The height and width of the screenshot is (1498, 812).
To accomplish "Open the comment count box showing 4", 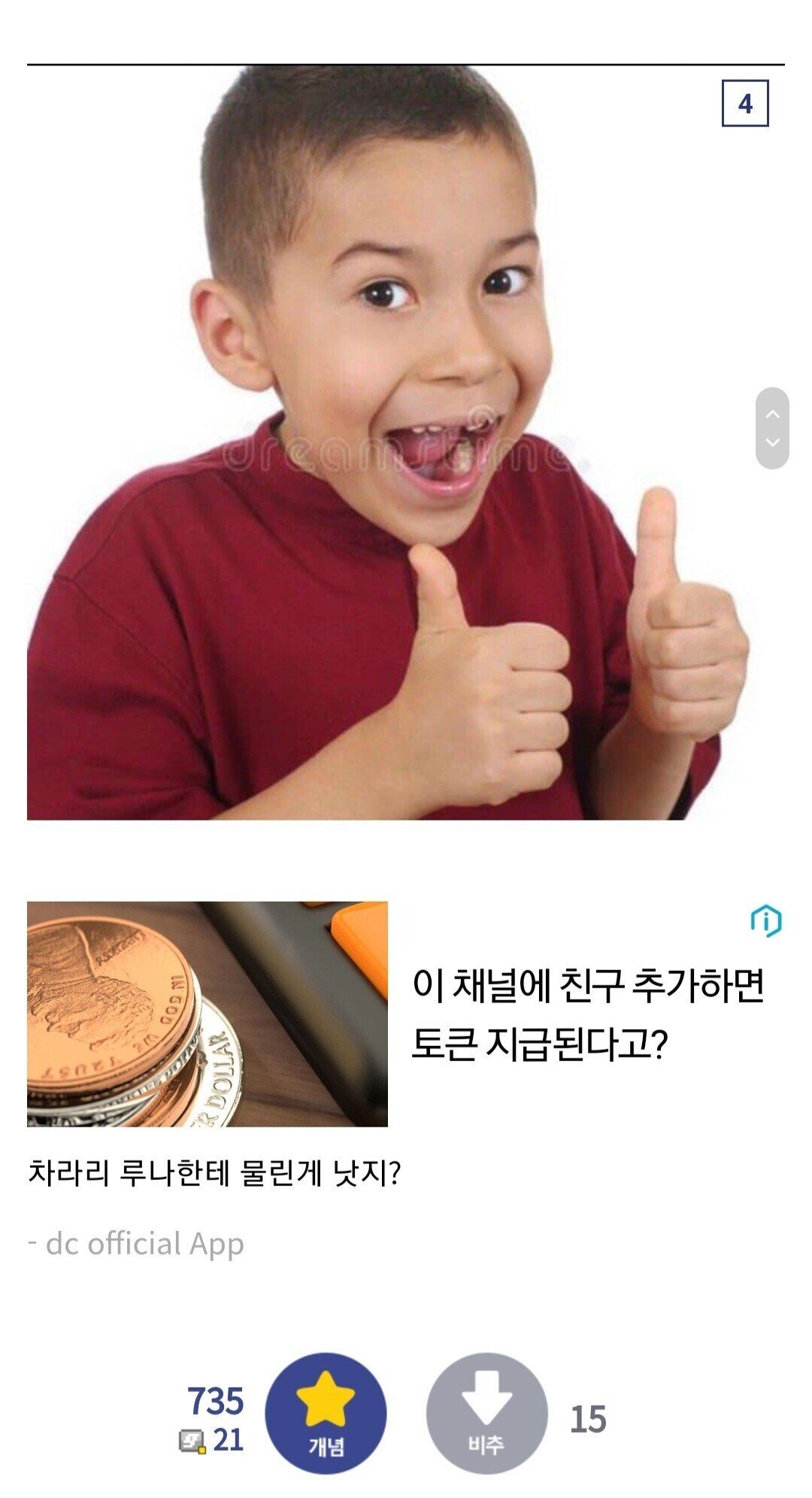I will click(x=744, y=103).
